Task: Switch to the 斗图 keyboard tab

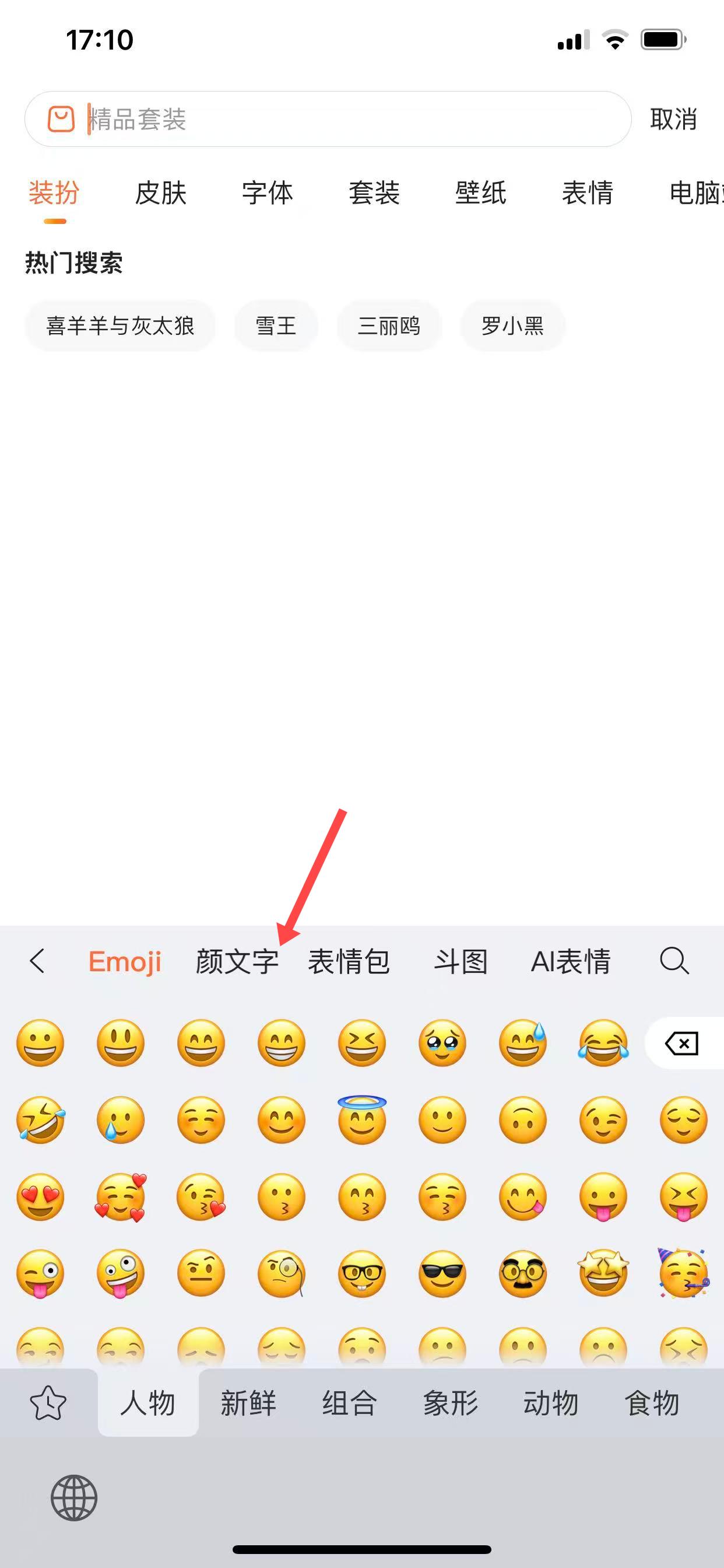Action: tap(461, 962)
